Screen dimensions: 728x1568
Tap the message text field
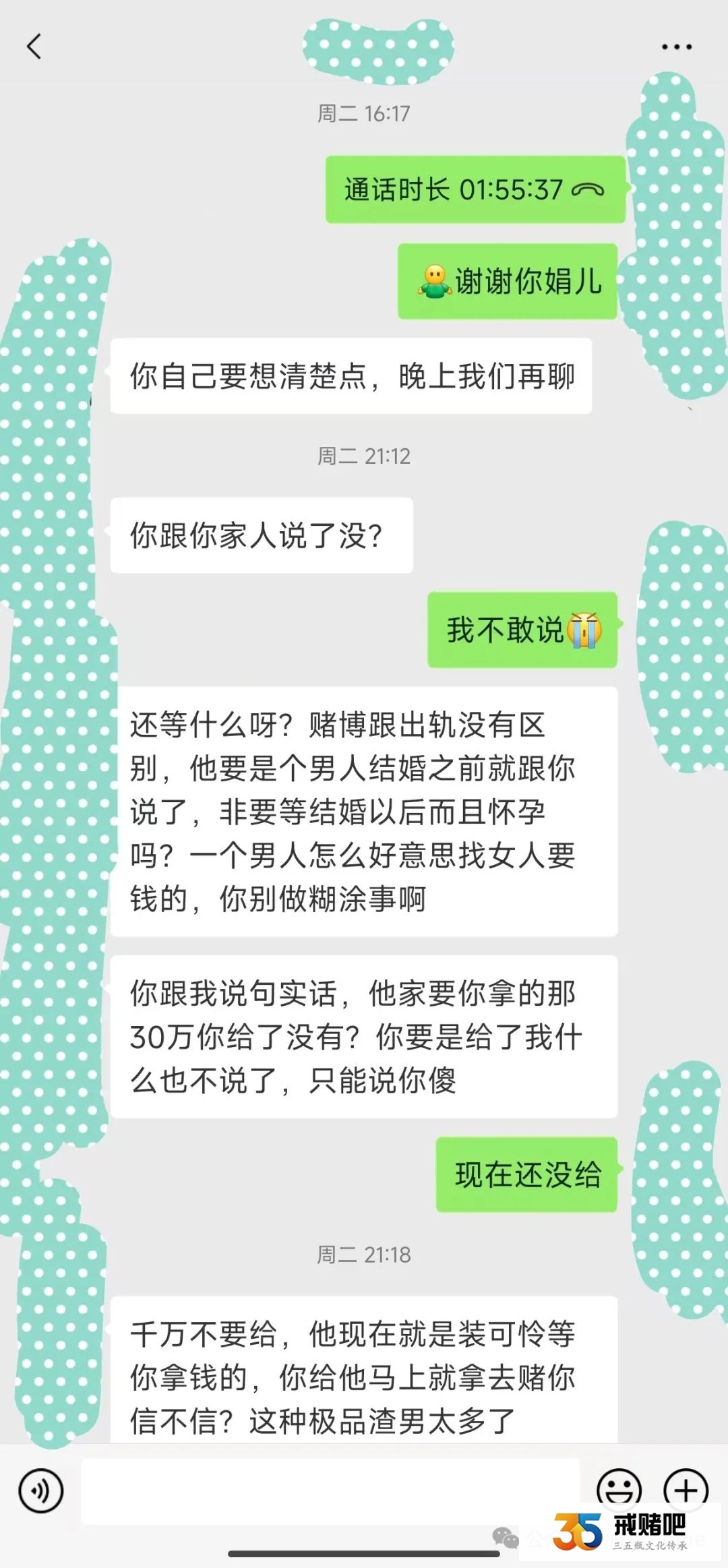pos(330,1490)
